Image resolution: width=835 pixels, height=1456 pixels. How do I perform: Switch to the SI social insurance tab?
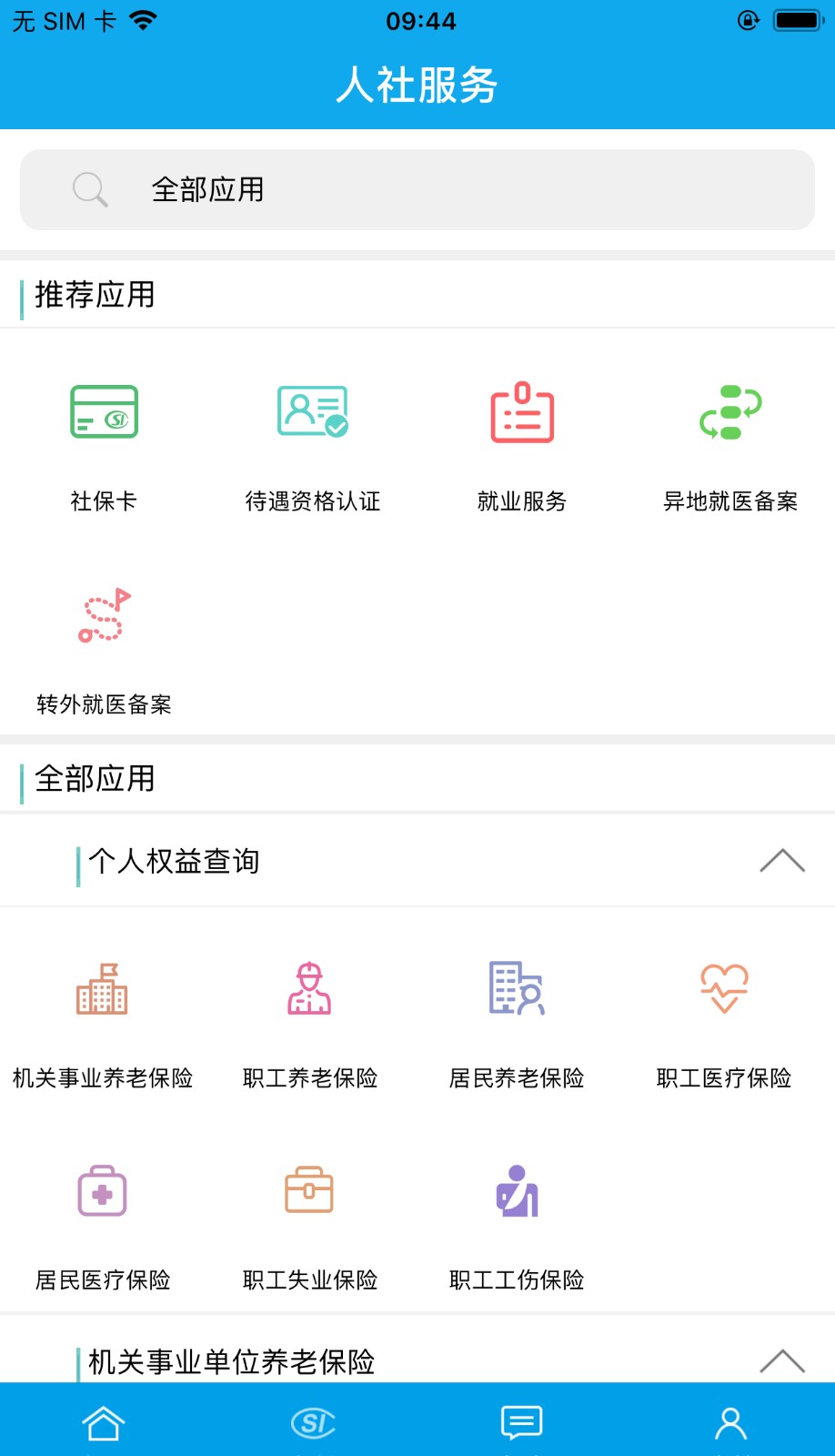(x=312, y=1422)
